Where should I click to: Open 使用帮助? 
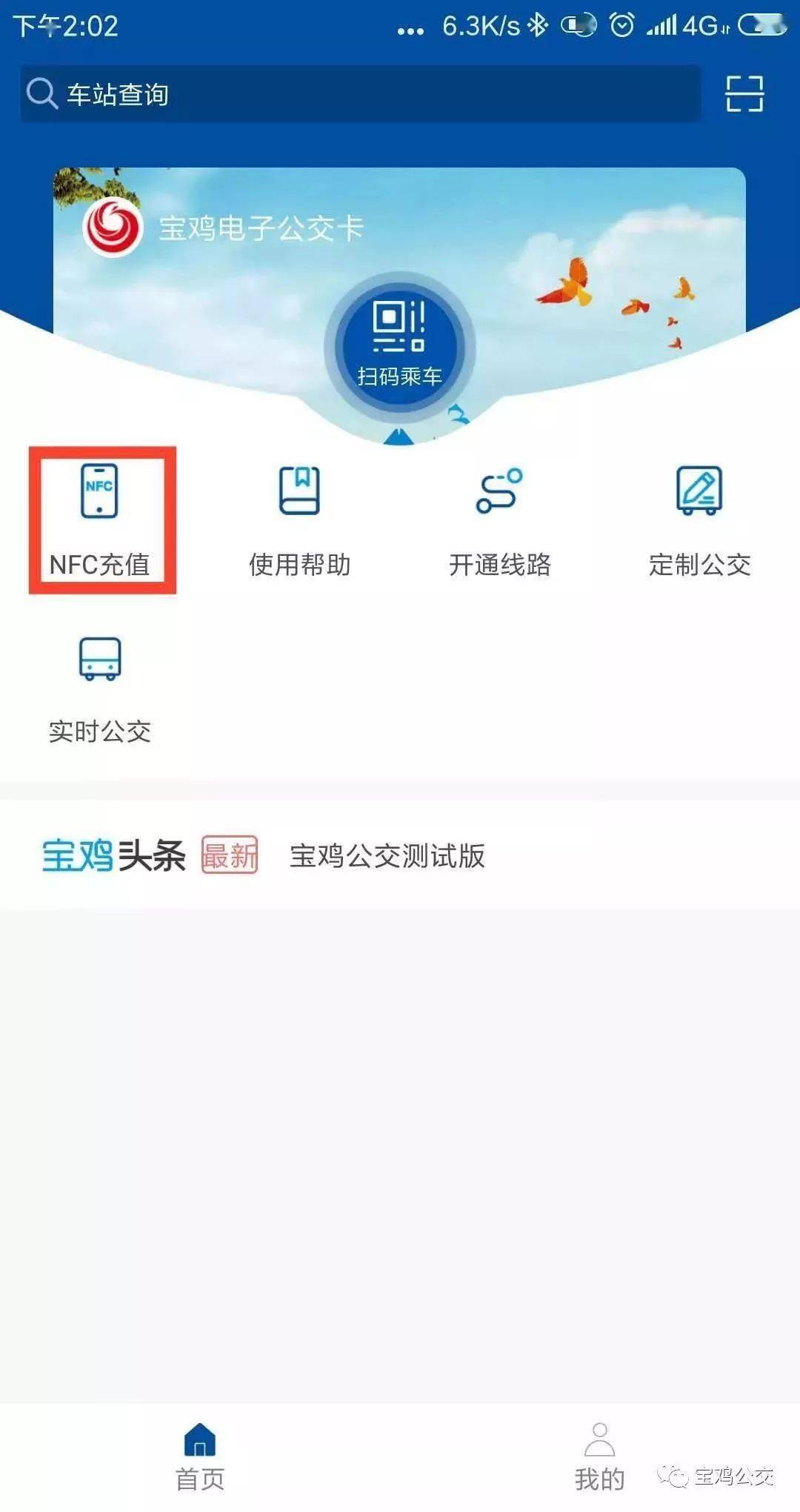[x=299, y=520]
